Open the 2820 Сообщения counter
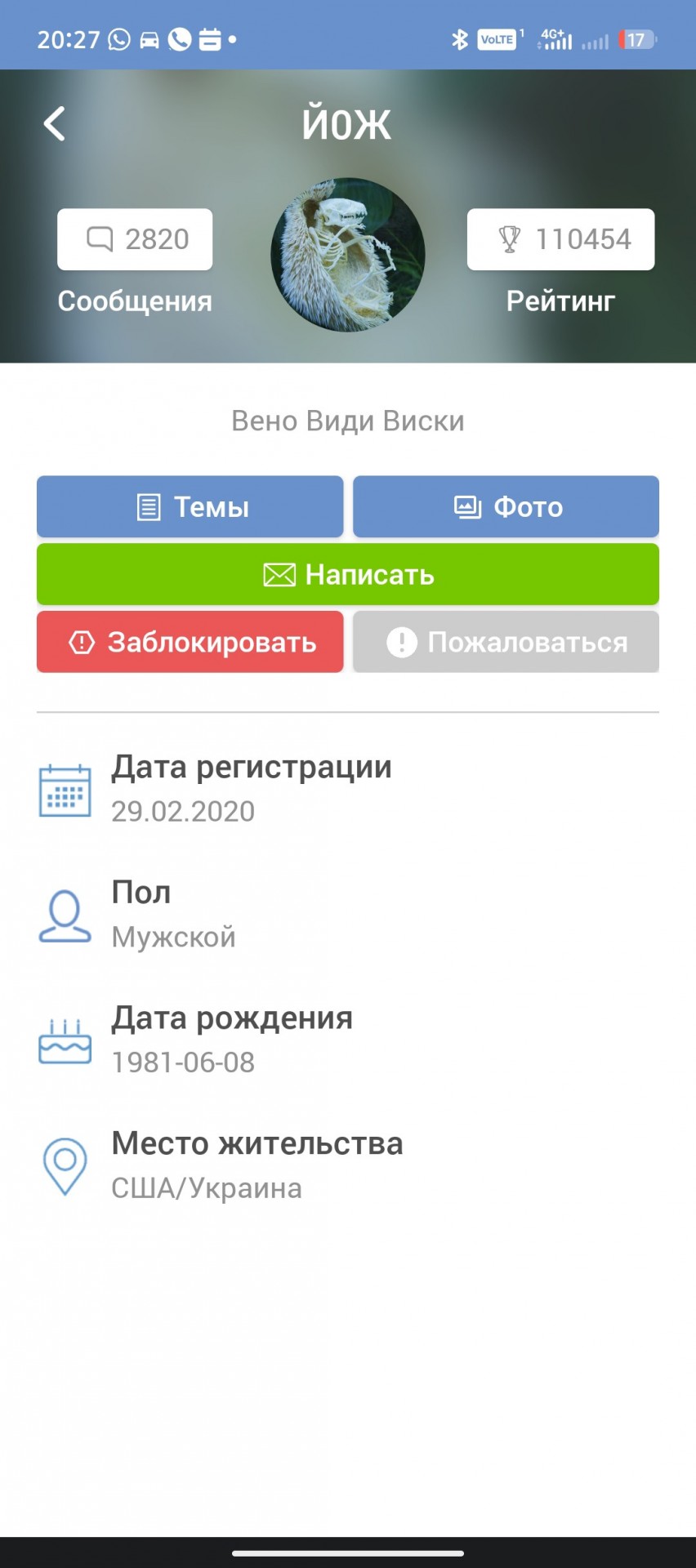Image resolution: width=696 pixels, height=1568 pixels. pyautogui.click(x=135, y=239)
